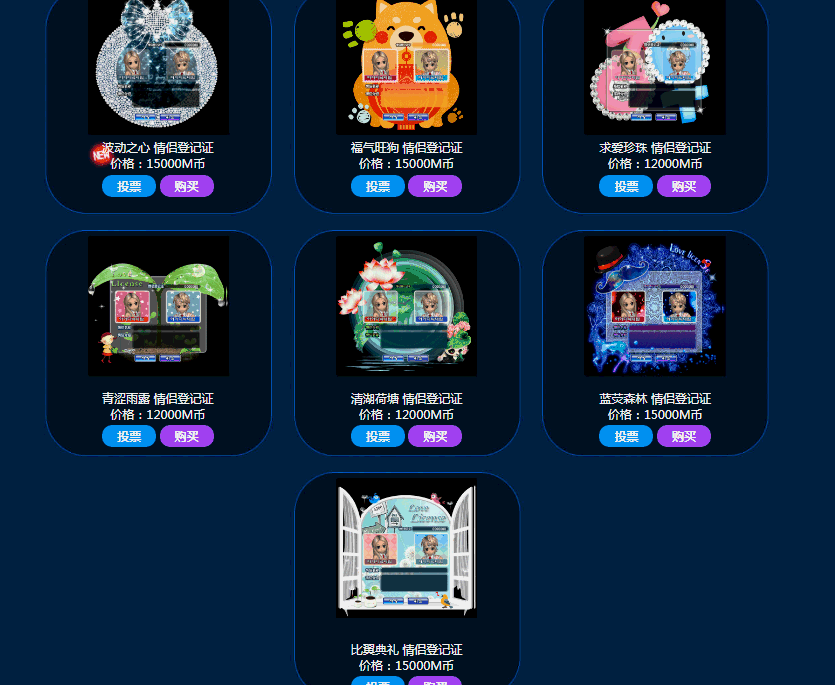Vote for 清湖荷塘 情侣登记证

377,436
